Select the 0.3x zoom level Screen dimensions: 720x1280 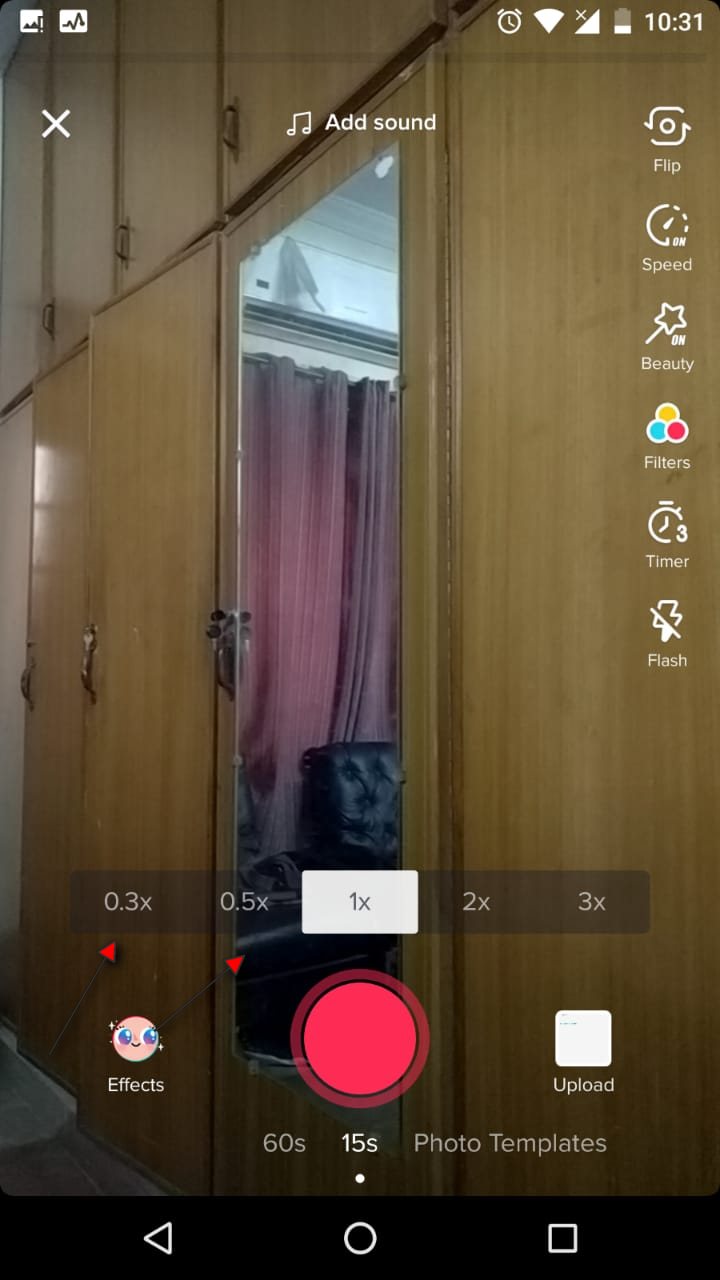127,902
